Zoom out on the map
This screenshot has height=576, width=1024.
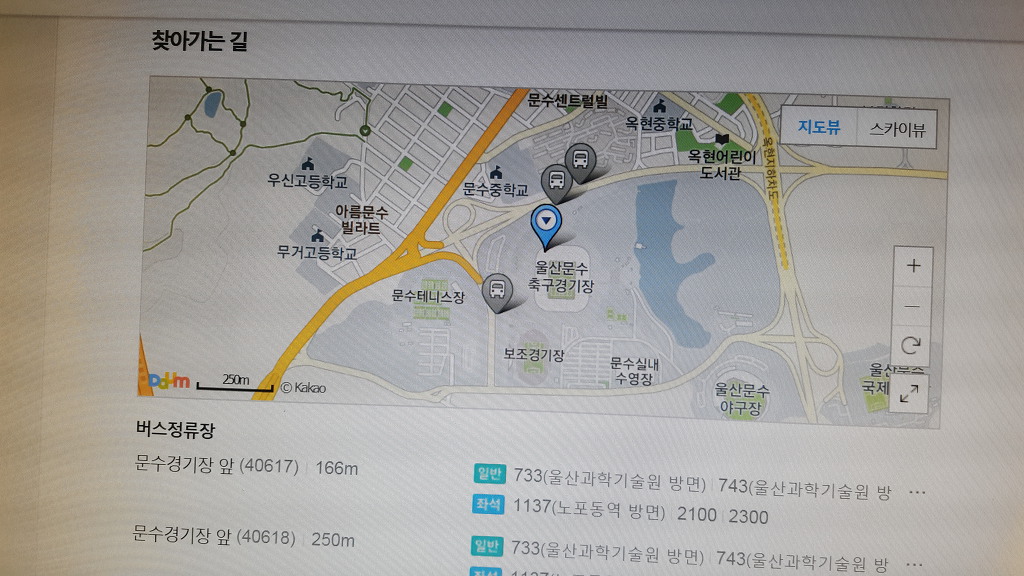[x=912, y=306]
